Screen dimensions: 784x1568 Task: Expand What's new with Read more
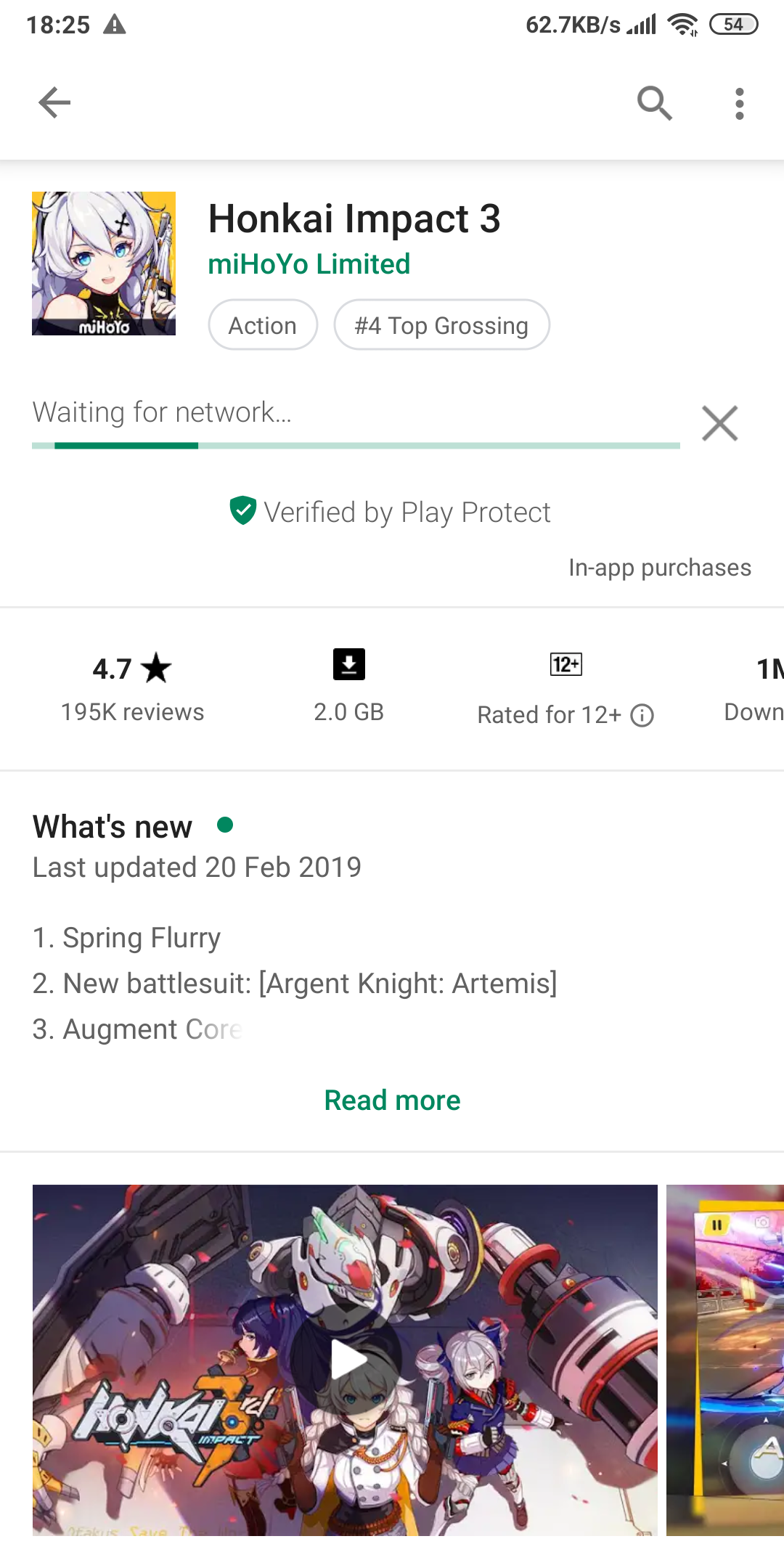click(392, 1101)
